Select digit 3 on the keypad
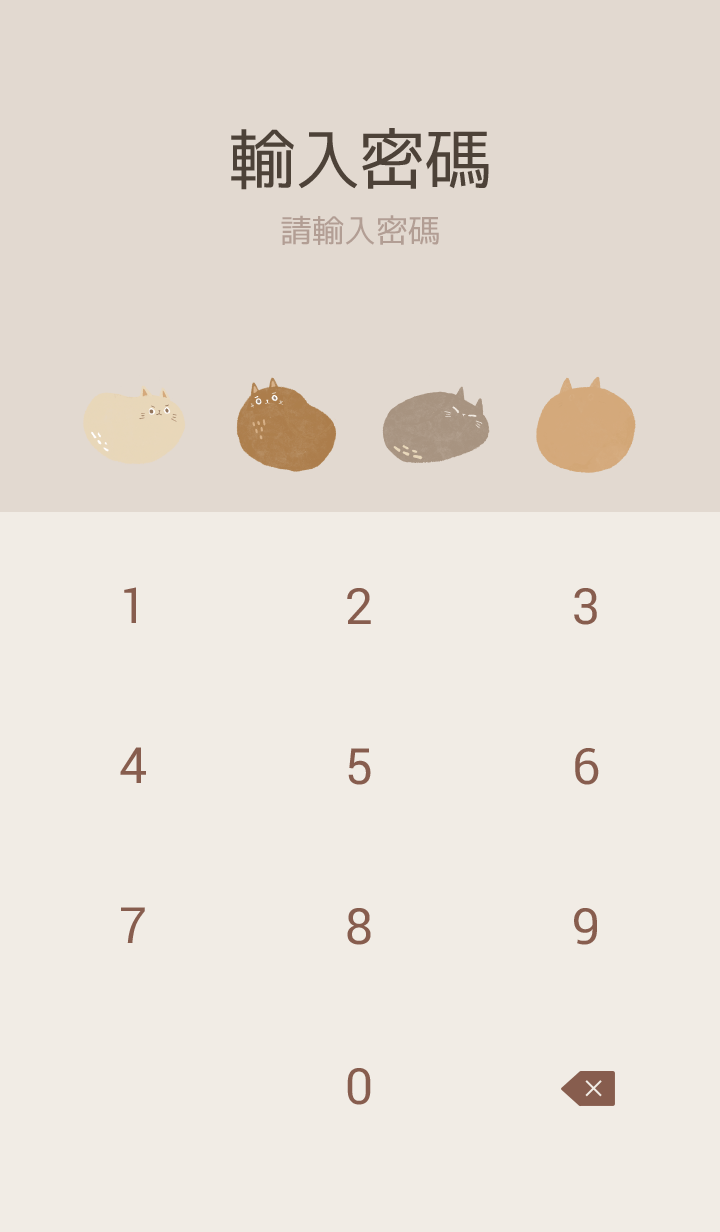The image size is (720, 1232). [x=586, y=607]
